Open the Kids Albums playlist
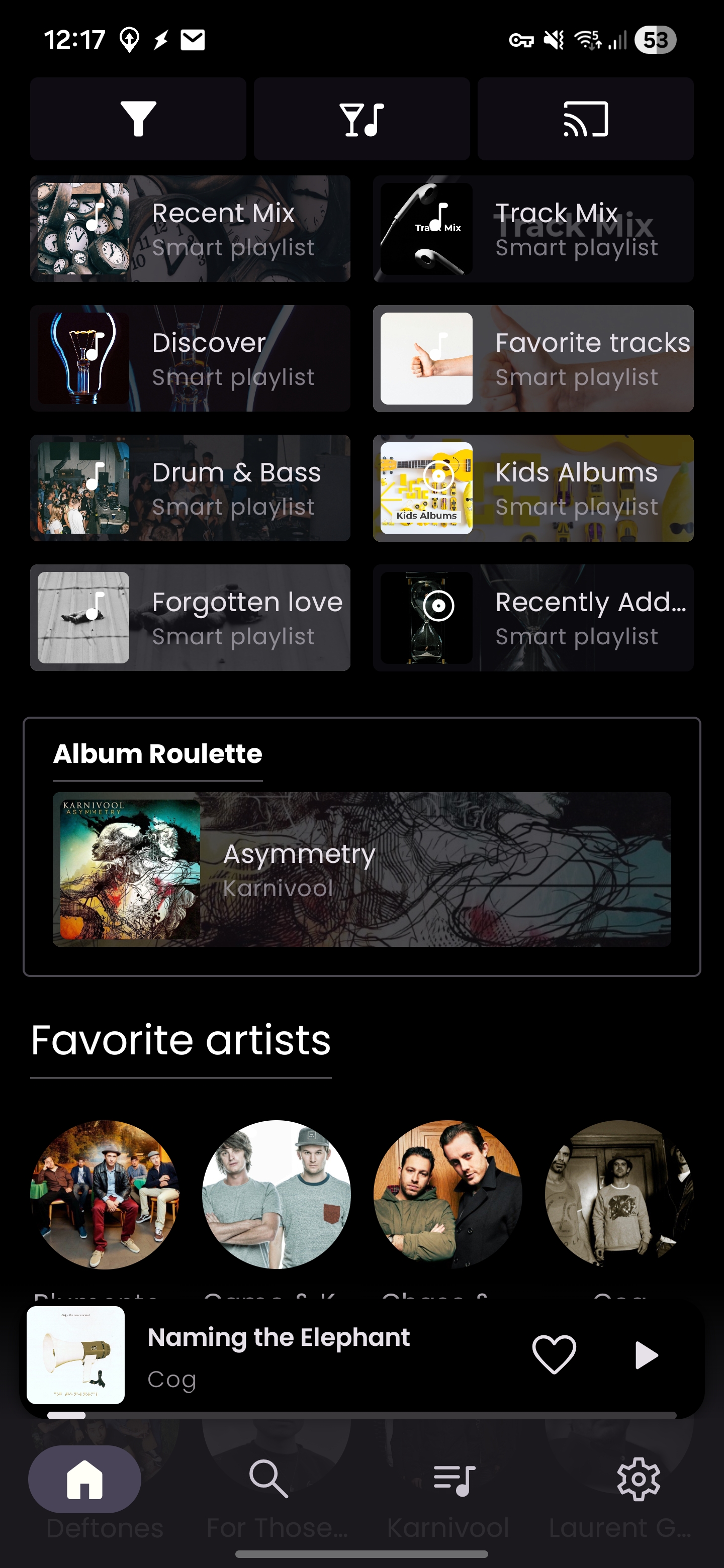 click(x=533, y=488)
